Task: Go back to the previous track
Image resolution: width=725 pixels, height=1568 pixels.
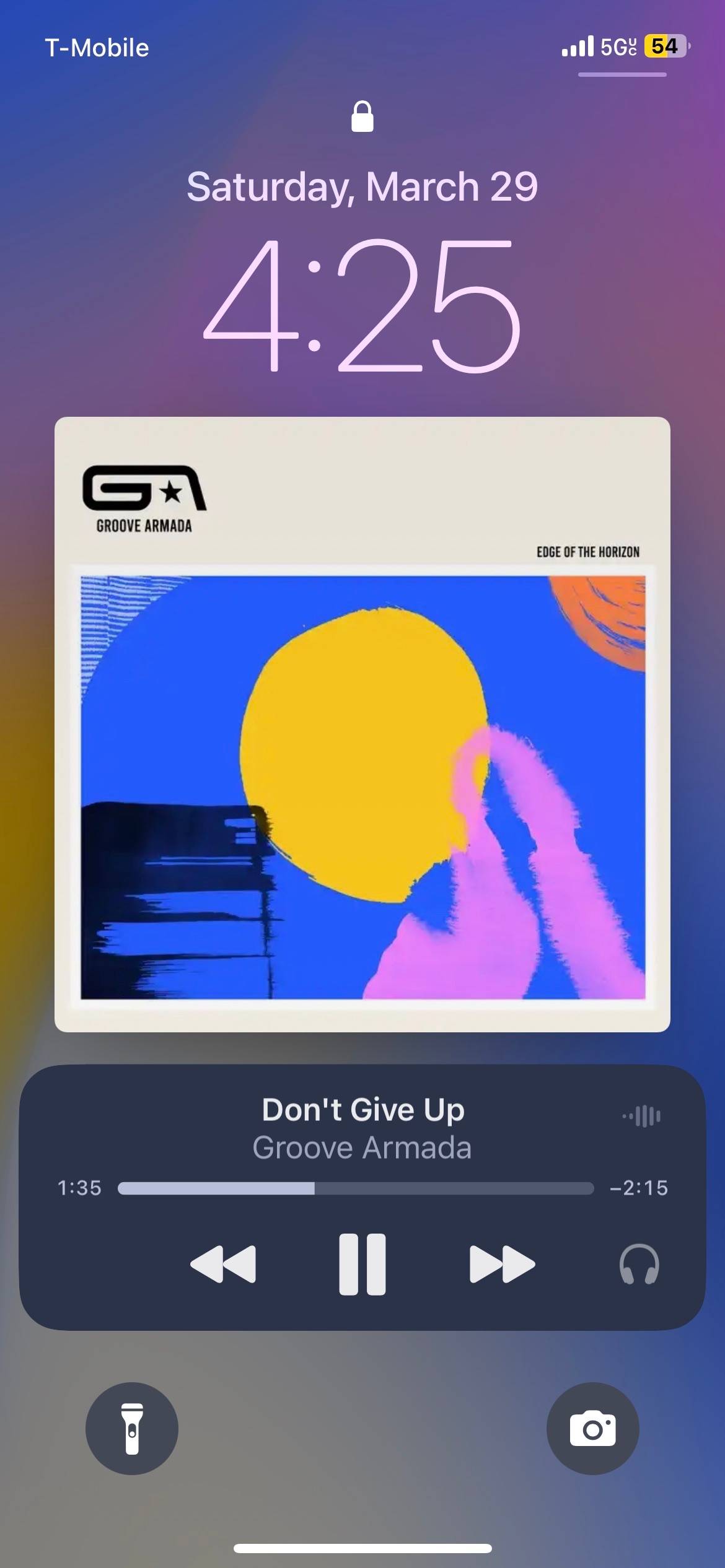Action: pos(223,1264)
